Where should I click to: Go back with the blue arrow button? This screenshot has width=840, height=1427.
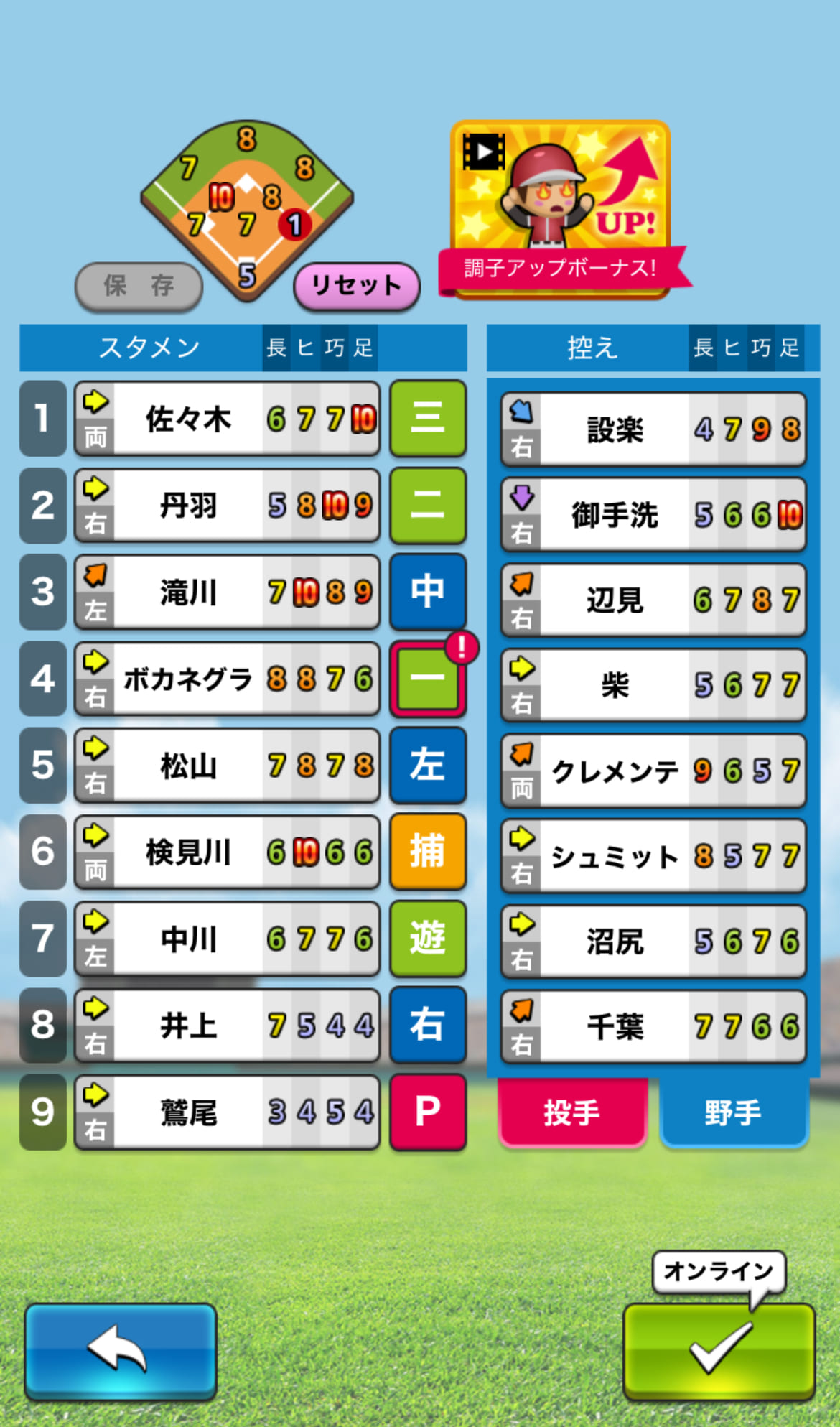click(121, 1351)
